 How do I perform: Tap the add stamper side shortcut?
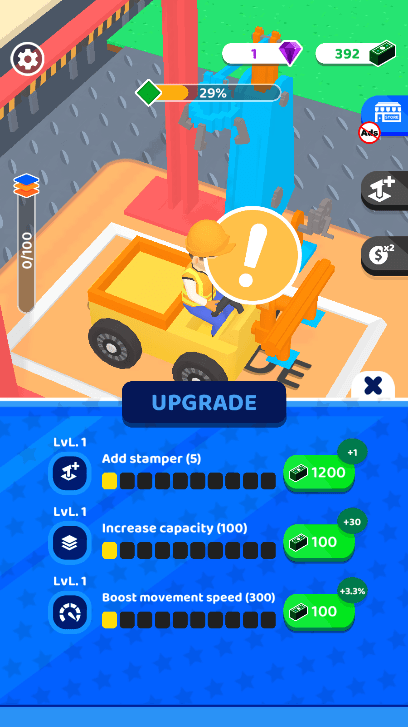[x=385, y=191]
